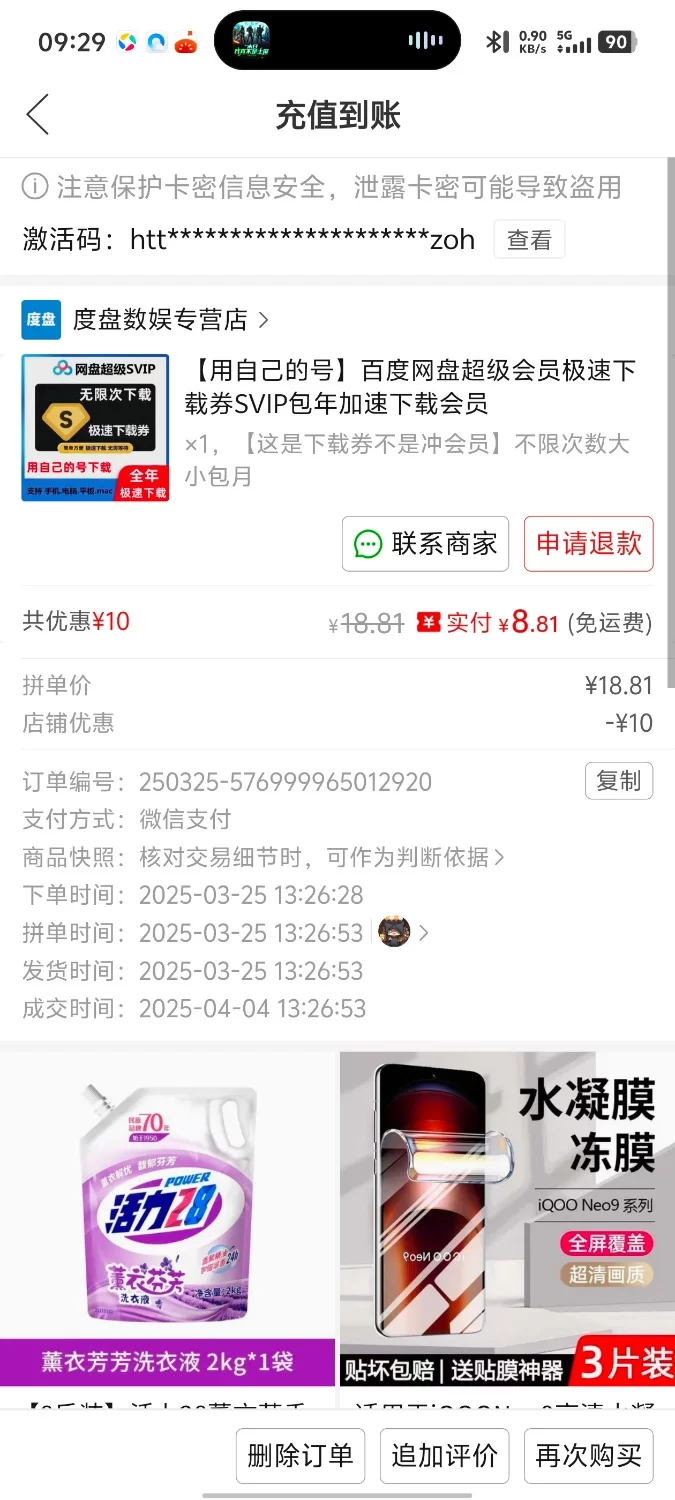The image size is (675, 1500).
Task: Copy the order number with 复制
Action: (x=618, y=781)
